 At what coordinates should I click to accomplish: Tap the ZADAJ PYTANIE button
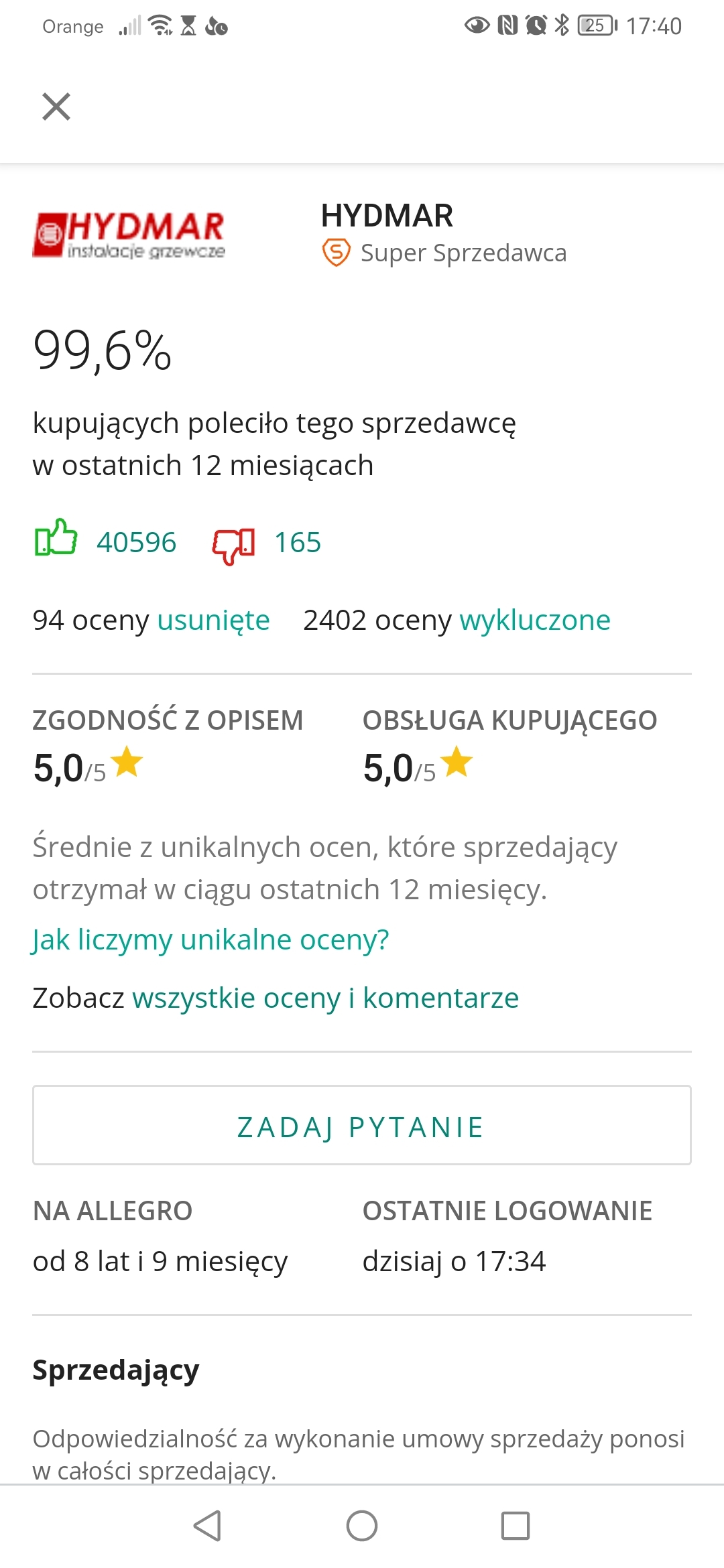click(362, 1126)
